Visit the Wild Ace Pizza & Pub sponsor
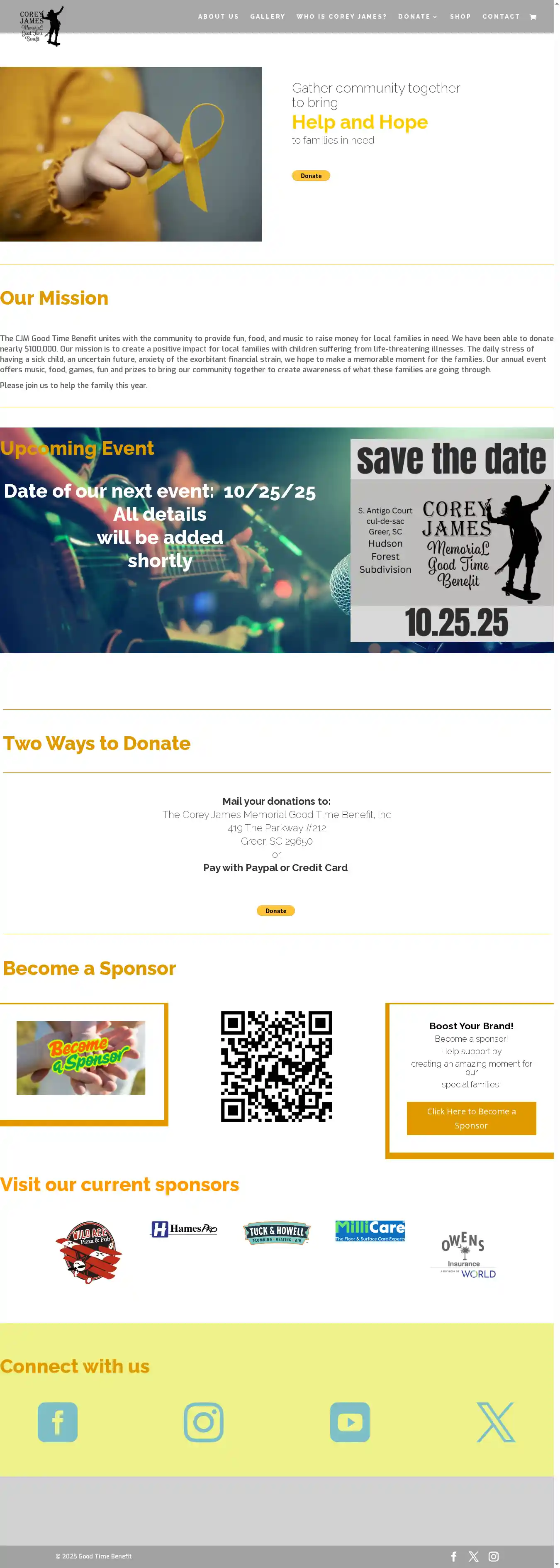Image resolution: width=560 pixels, height=1568 pixels. [x=89, y=1252]
